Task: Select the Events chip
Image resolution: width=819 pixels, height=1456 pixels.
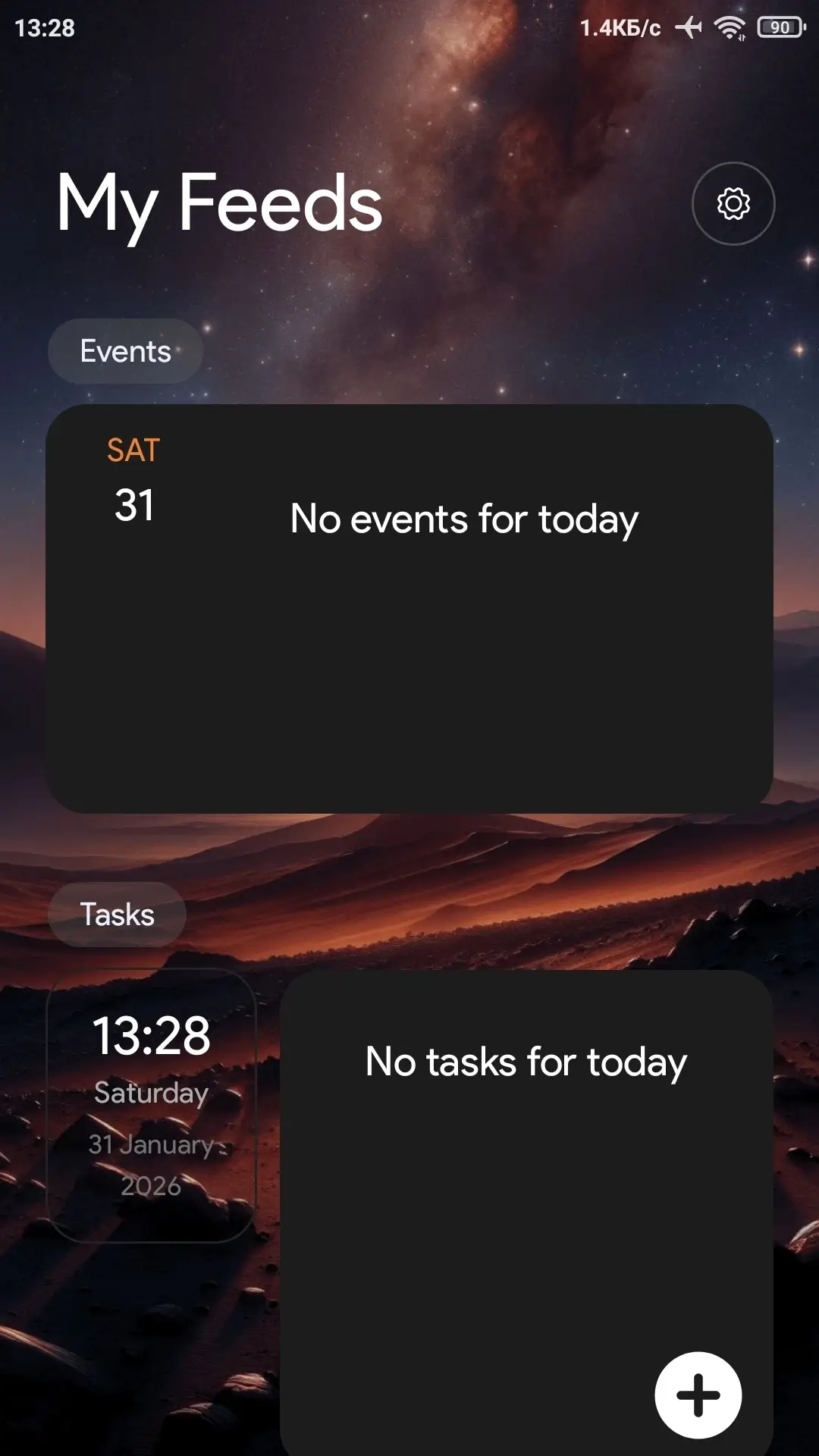Action: (x=126, y=351)
